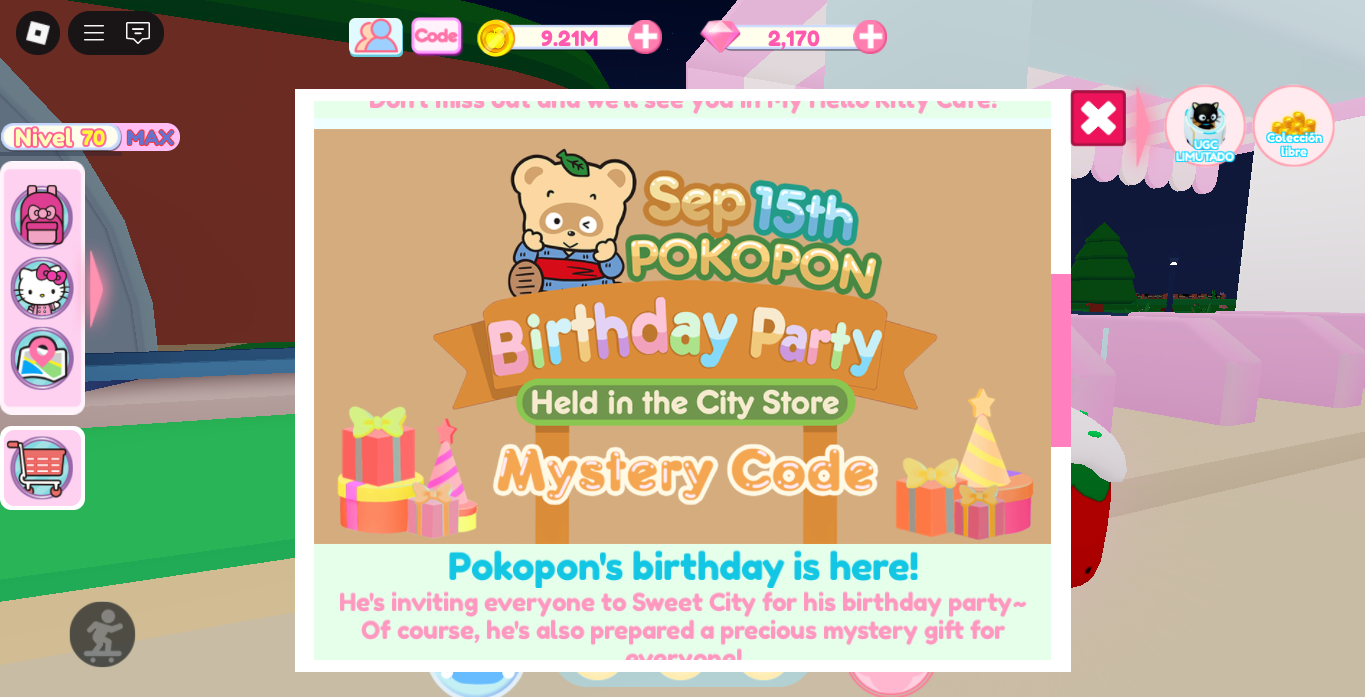Open the shopping cart store
1365x697 pixels.
pyautogui.click(x=42, y=468)
